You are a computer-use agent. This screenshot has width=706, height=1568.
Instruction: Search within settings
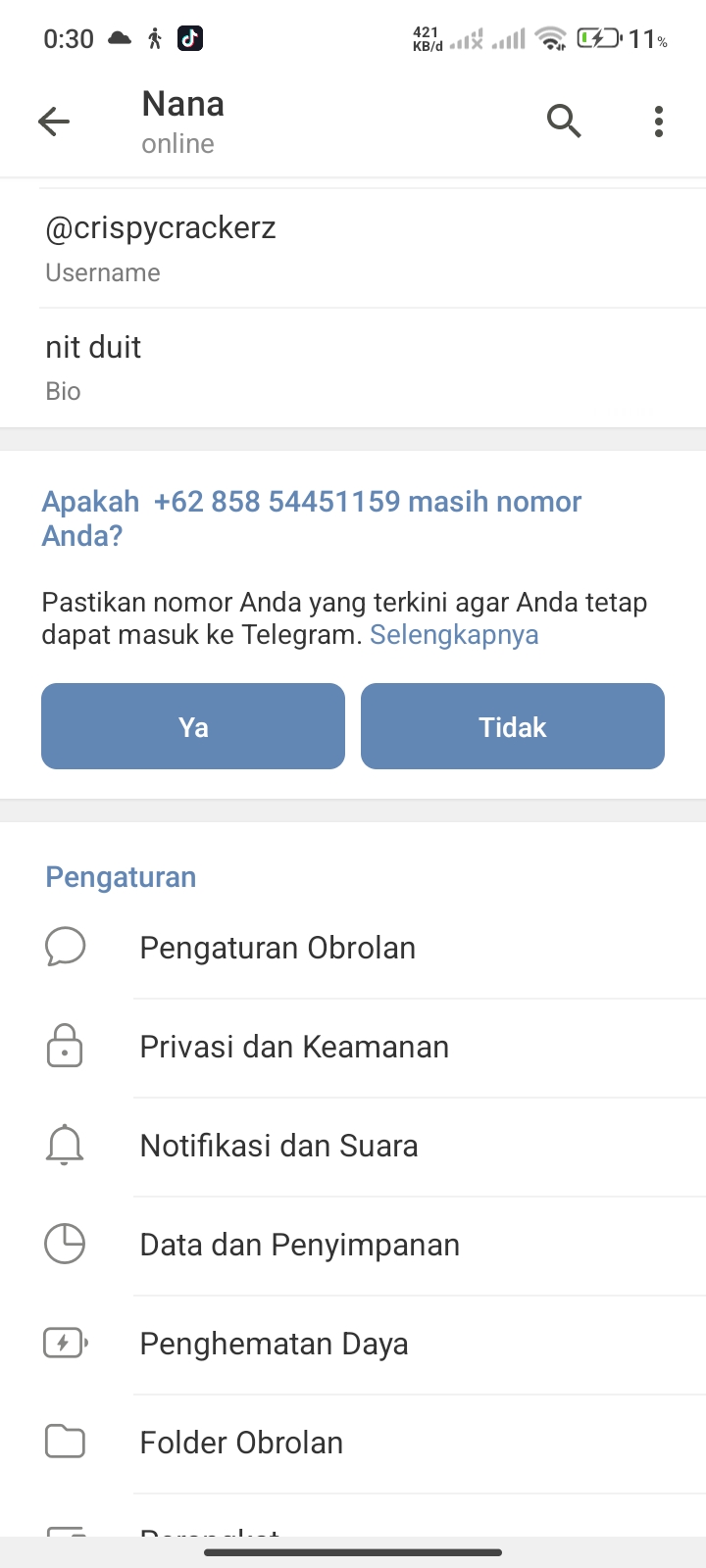pyautogui.click(x=564, y=122)
